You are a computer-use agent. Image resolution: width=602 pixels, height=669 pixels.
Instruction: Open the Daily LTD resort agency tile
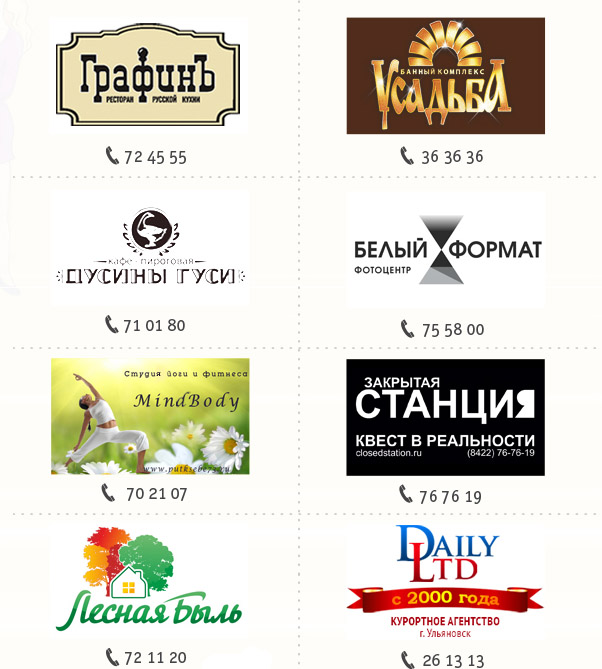[446, 582]
